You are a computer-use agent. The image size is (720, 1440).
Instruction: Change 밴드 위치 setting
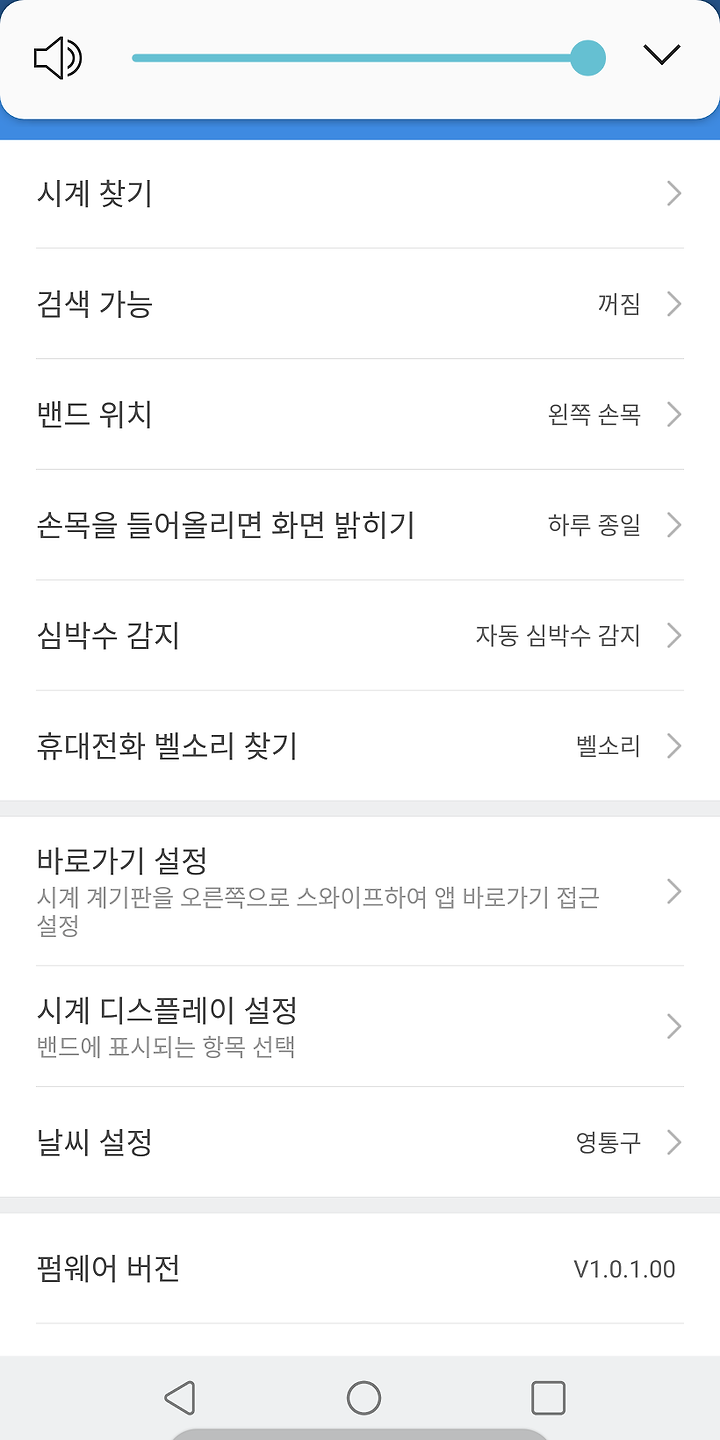coord(360,414)
